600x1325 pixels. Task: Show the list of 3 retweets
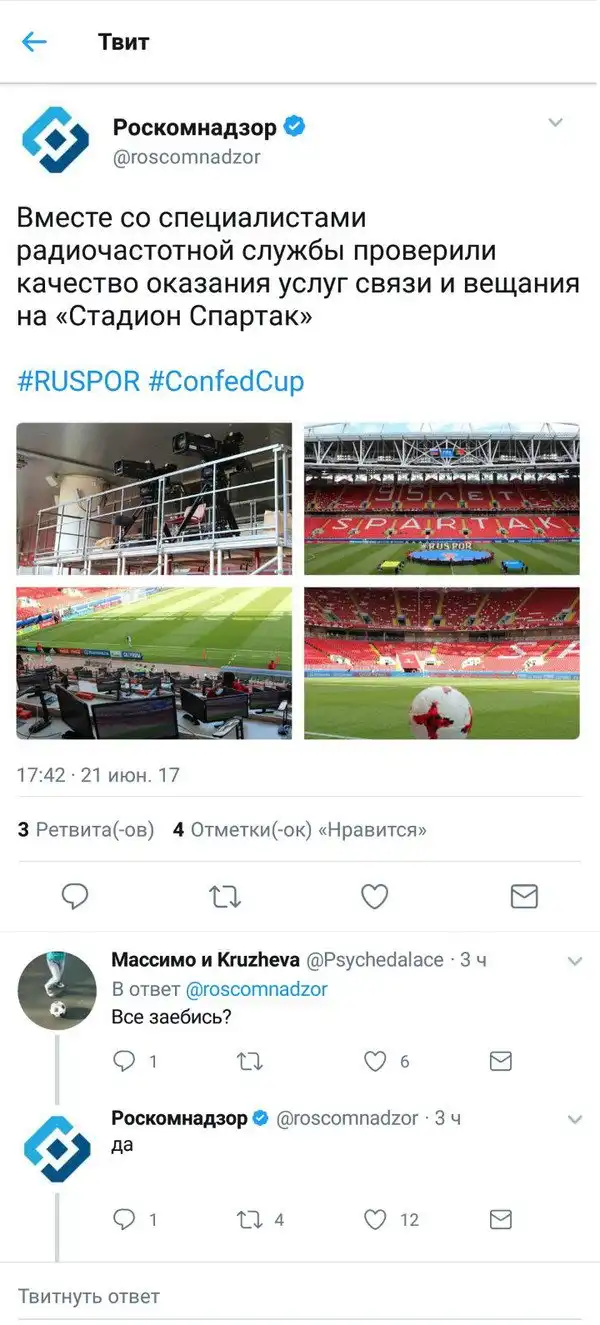[86, 829]
